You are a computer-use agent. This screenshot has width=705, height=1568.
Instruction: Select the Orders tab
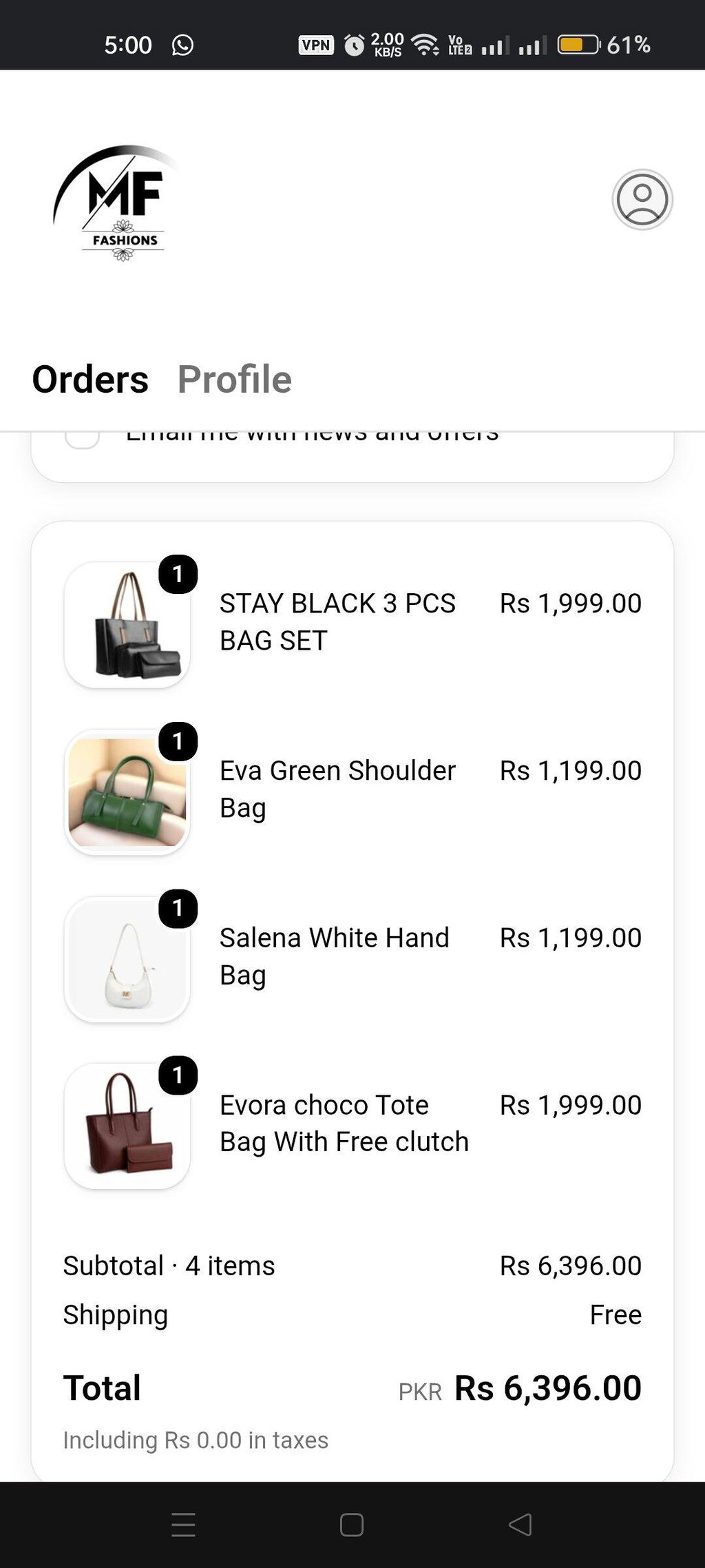(90, 379)
